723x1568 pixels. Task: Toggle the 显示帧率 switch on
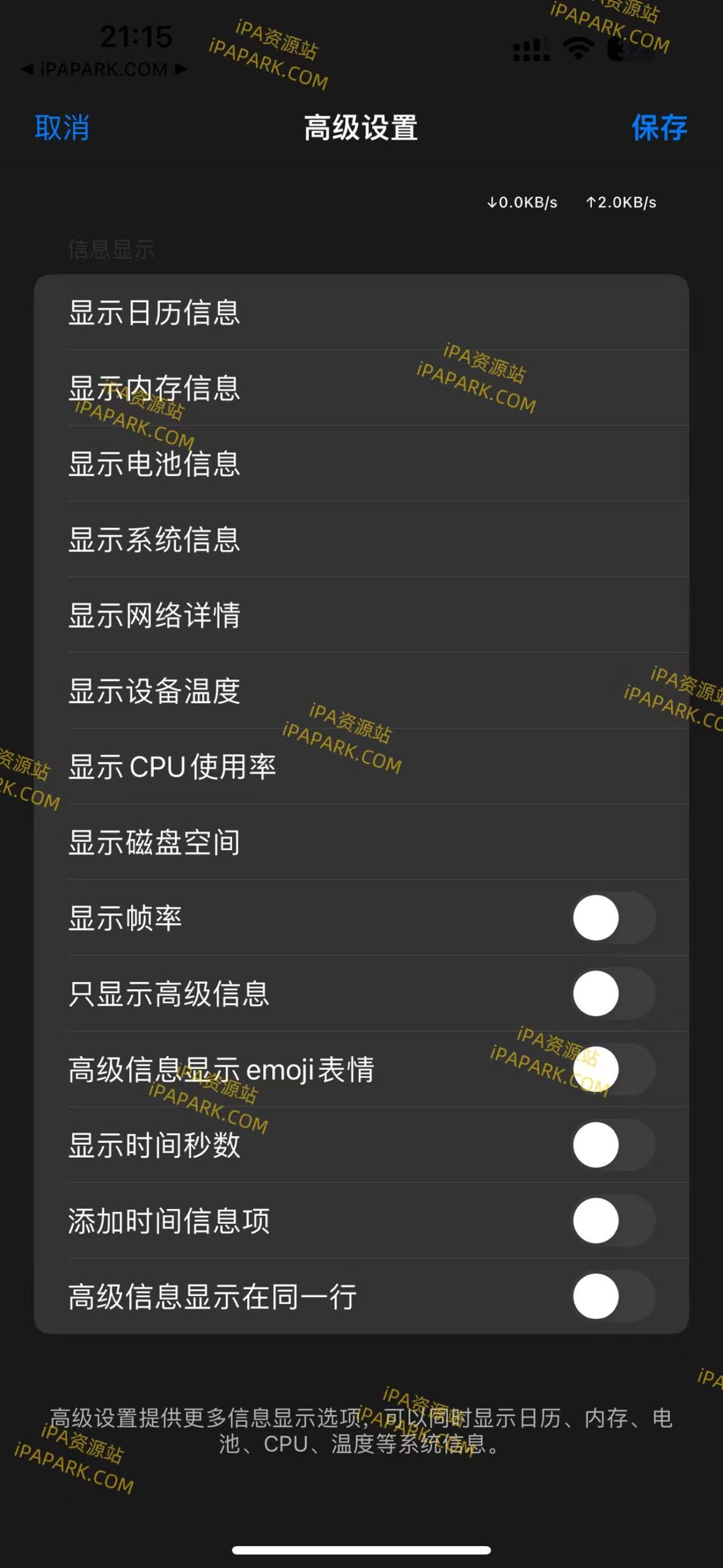tap(612, 917)
